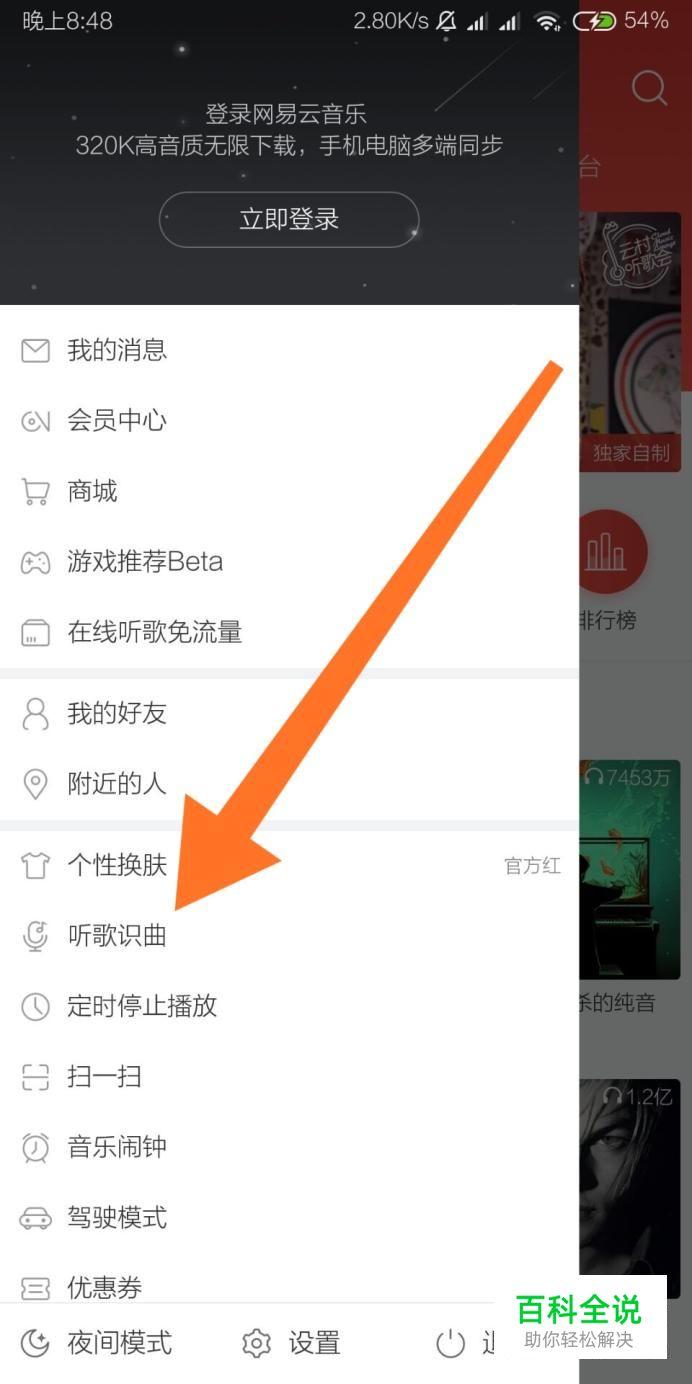692x1384 pixels.
Task: Open 附近的人 nearby people
Action: click(x=289, y=784)
